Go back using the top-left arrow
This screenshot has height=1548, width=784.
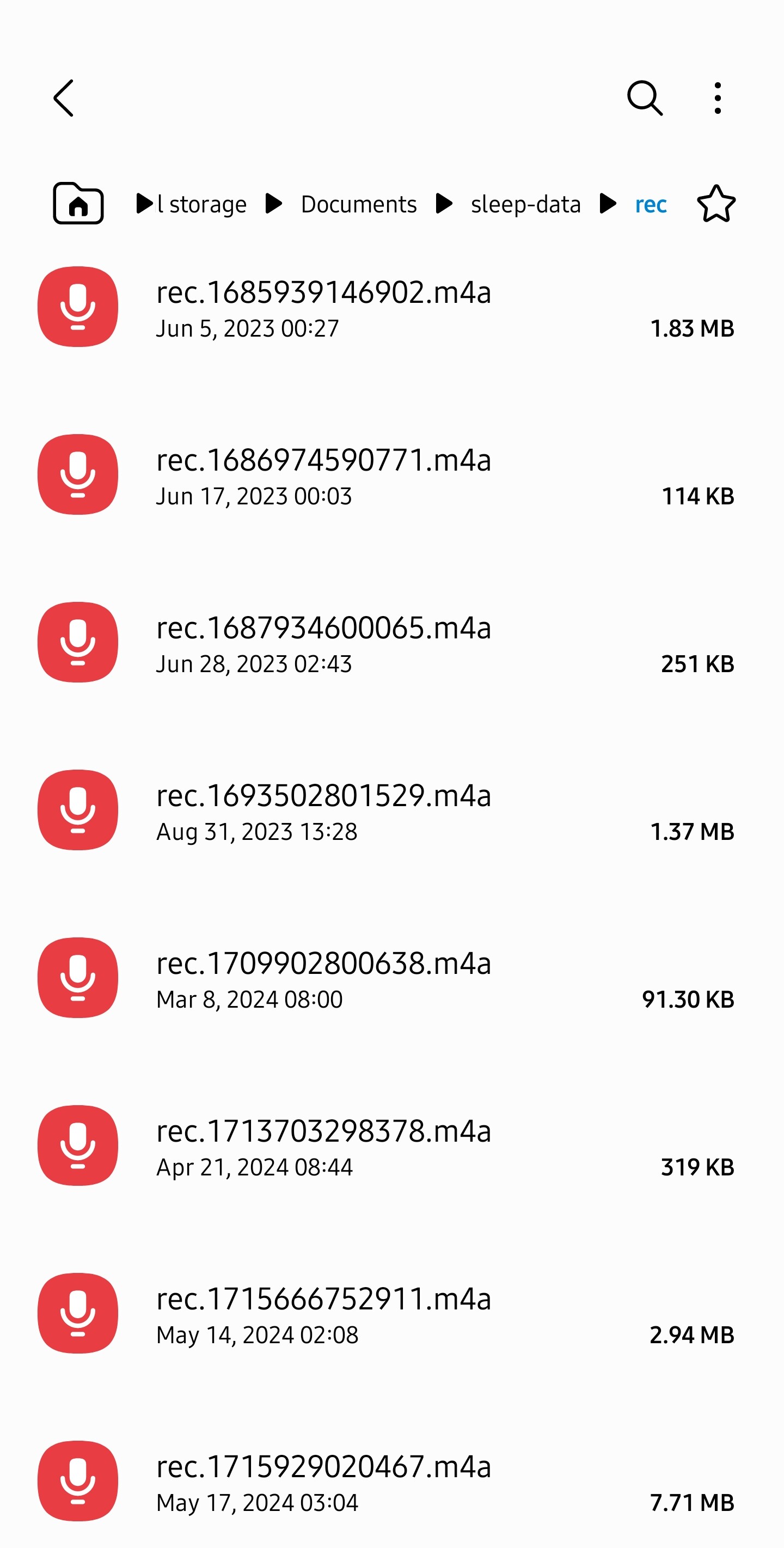click(64, 98)
